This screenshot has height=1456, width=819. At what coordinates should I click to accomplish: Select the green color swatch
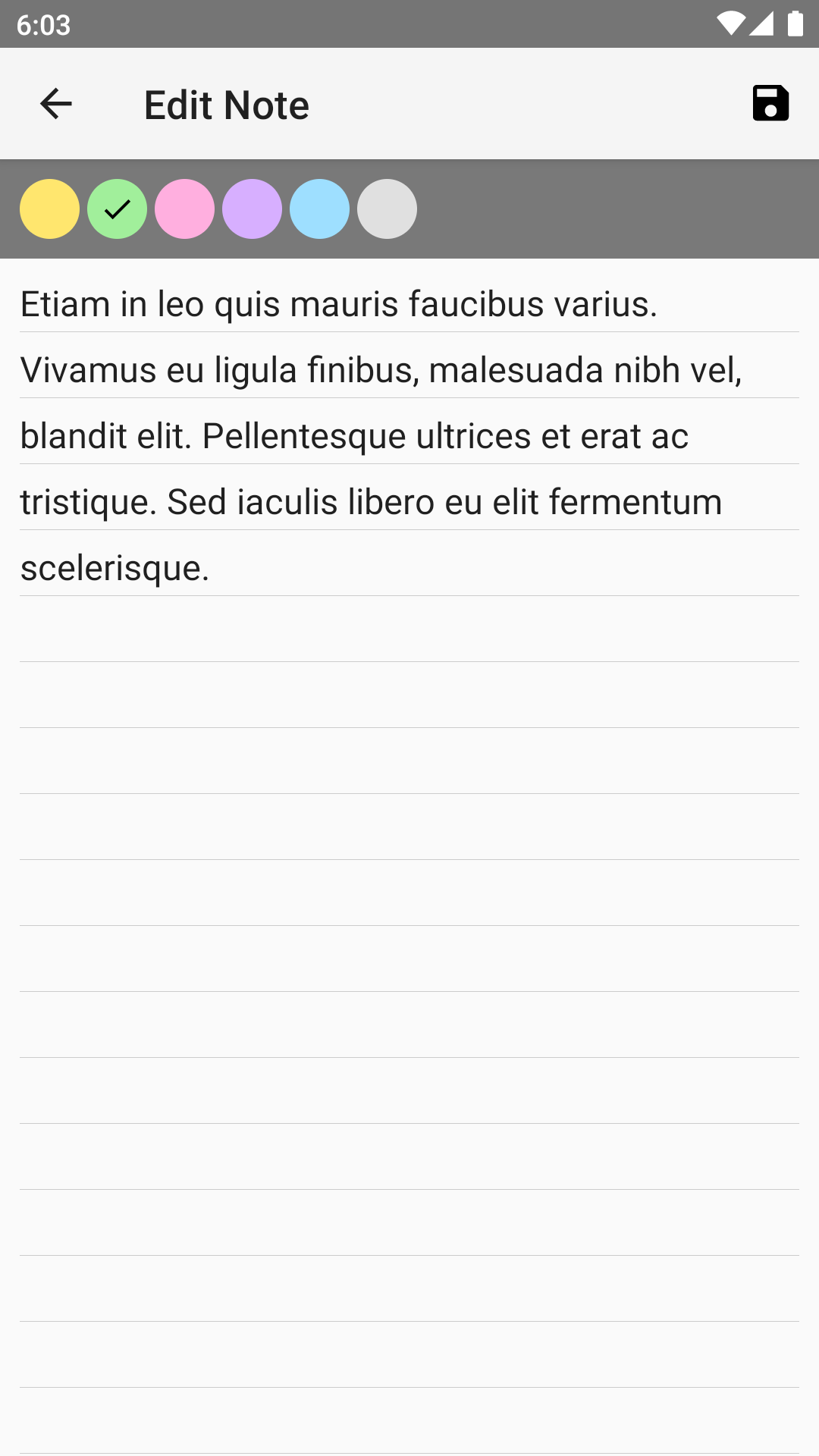tap(117, 209)
